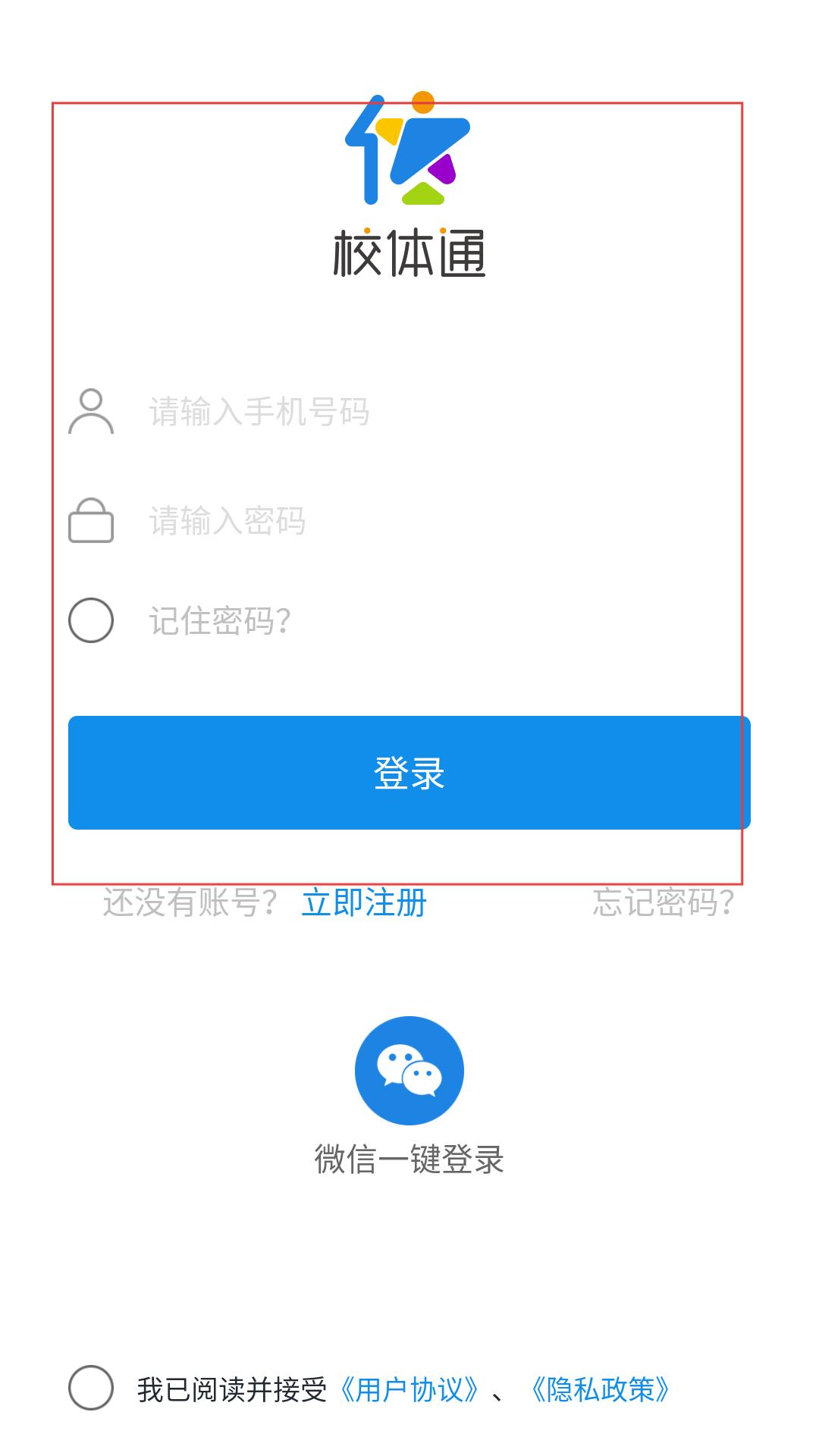Enable the remember password option
Viewport: 819px width, 1456px height.
pos(91,620)
